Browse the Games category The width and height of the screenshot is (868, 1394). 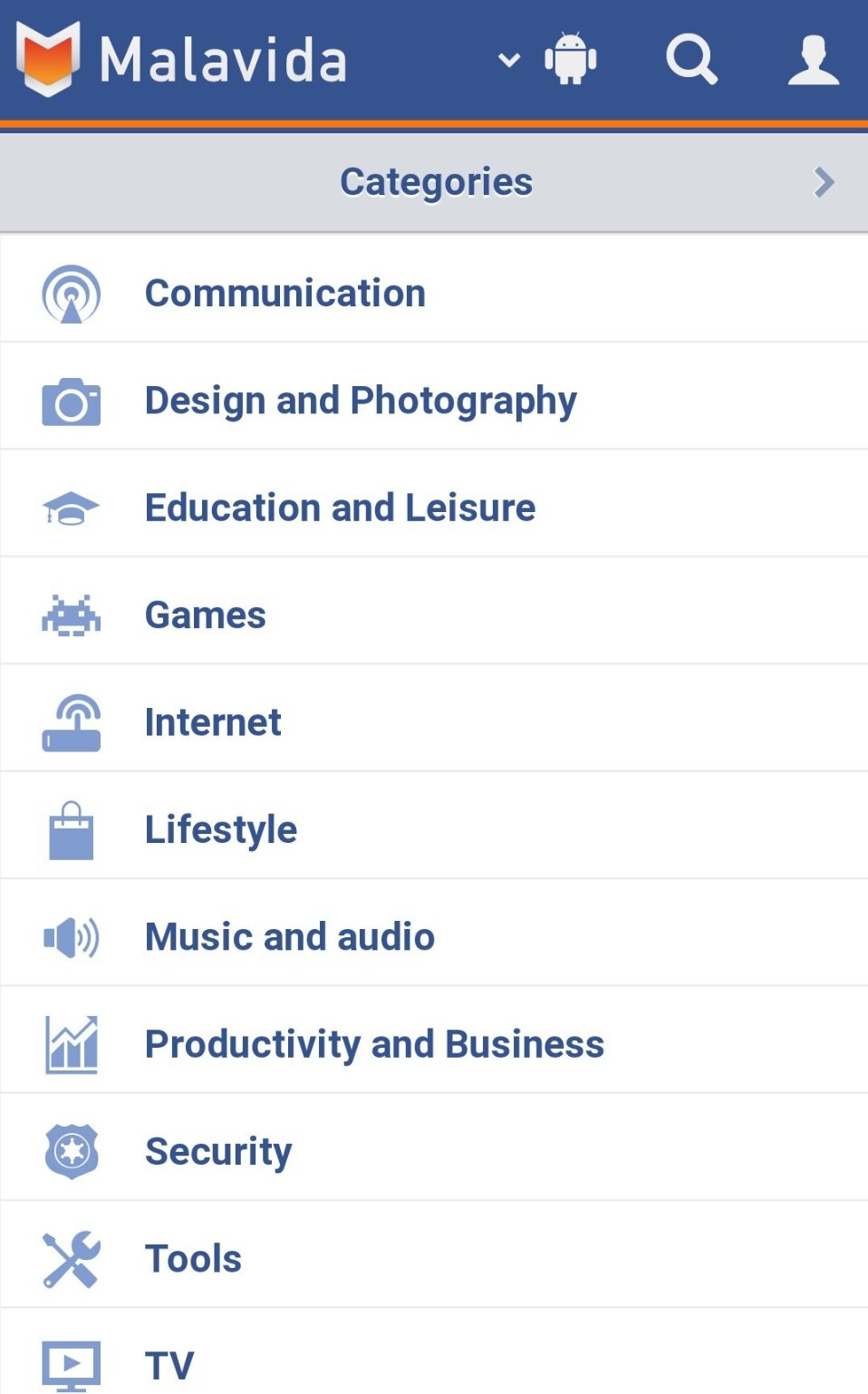pos(434,615)
